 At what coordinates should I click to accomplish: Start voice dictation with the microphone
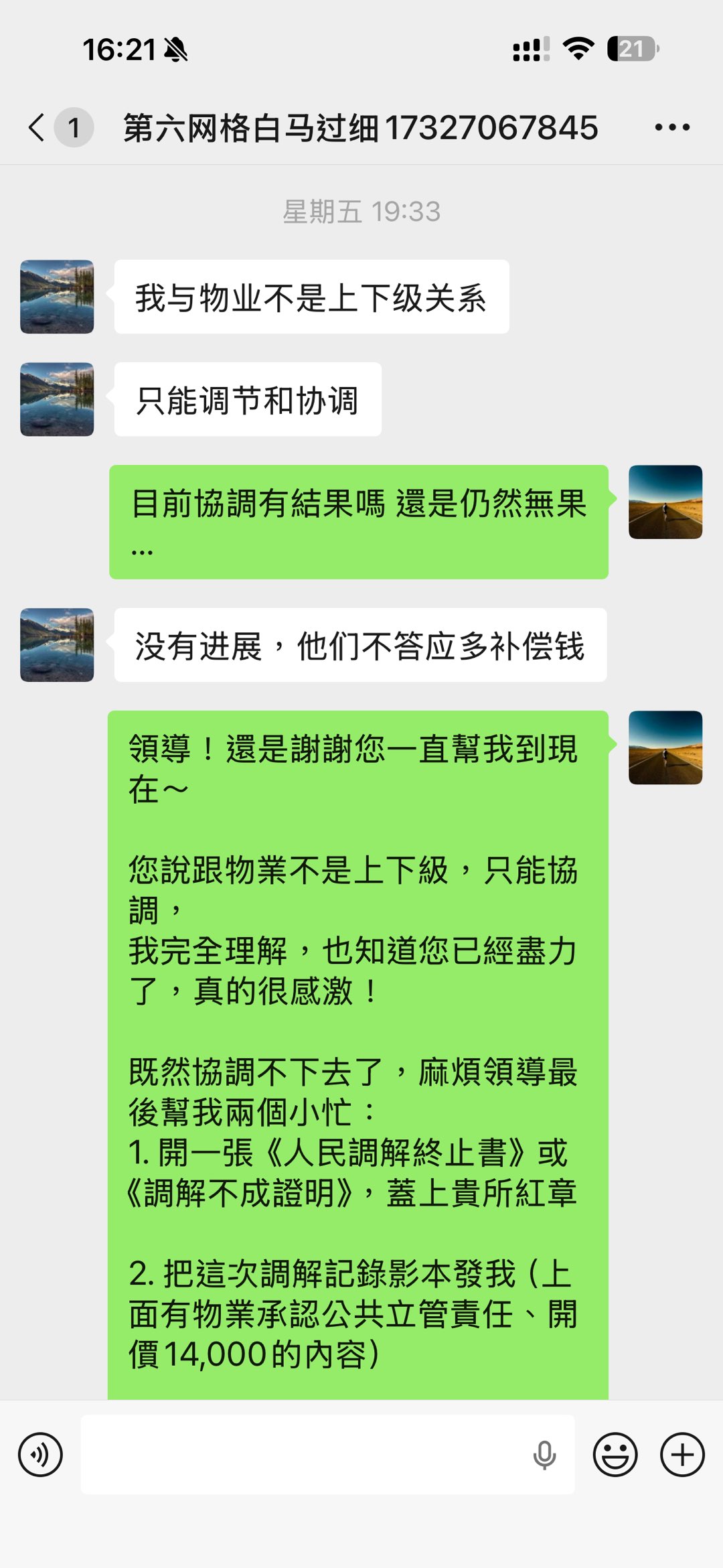coord(544,1455)
